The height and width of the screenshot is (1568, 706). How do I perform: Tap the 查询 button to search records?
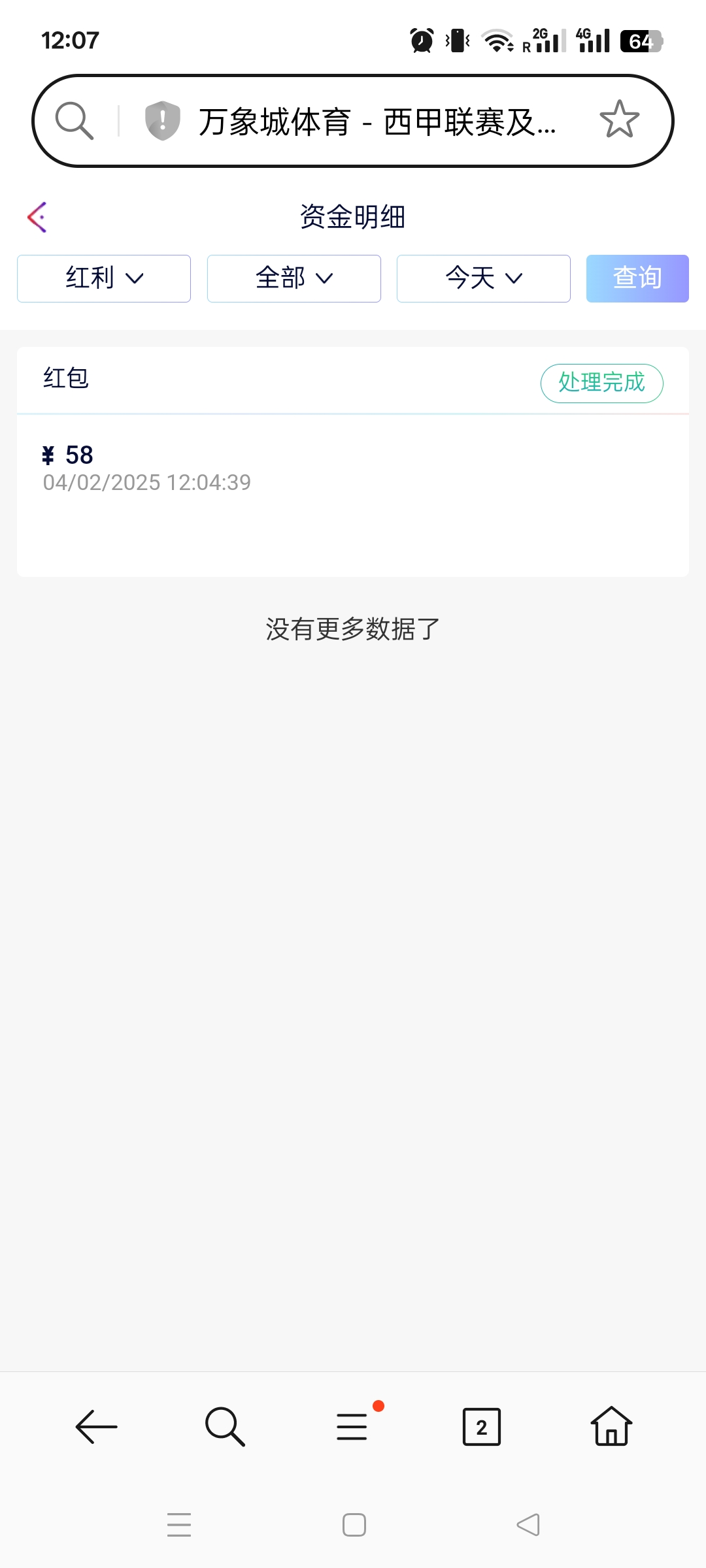637,278
